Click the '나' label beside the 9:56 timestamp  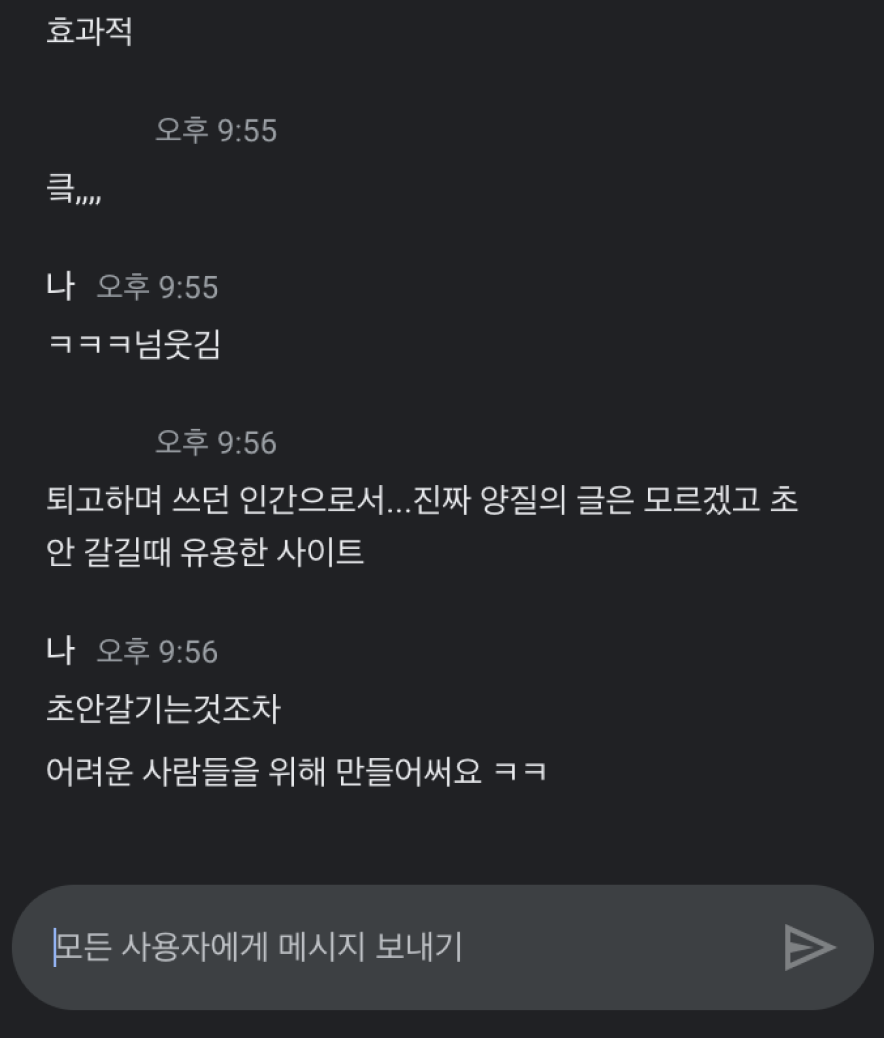59,651
